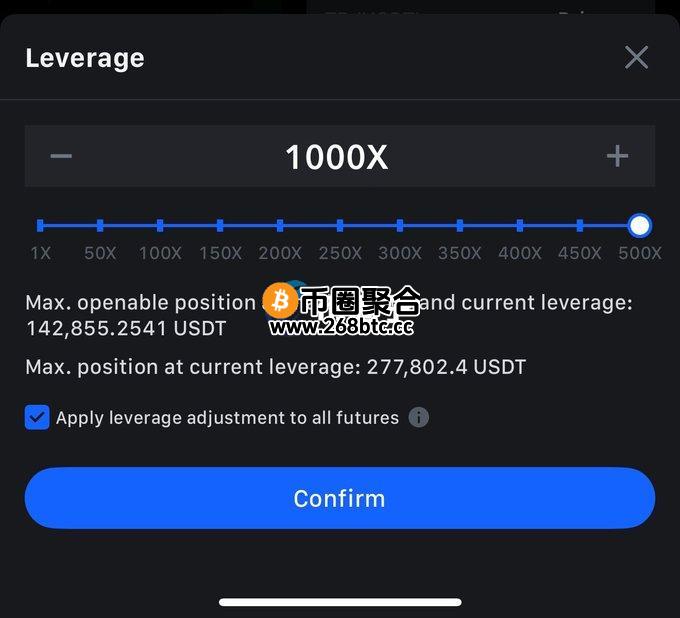680x618 pixels.
Task: Pick 450X on the leverage slider
Action: [x=580, y=226]
